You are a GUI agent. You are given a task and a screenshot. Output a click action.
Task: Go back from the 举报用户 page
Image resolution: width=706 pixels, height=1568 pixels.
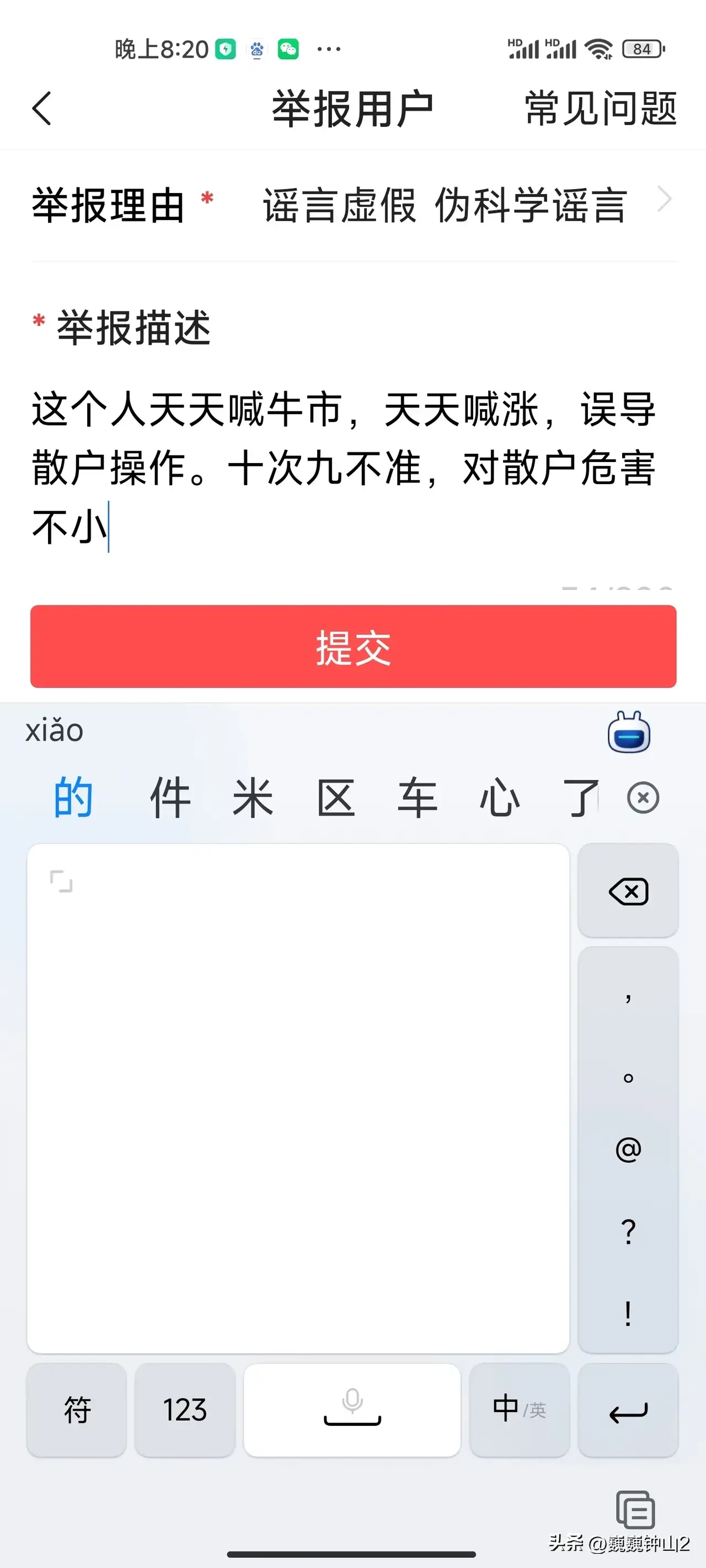coord(41,109)
